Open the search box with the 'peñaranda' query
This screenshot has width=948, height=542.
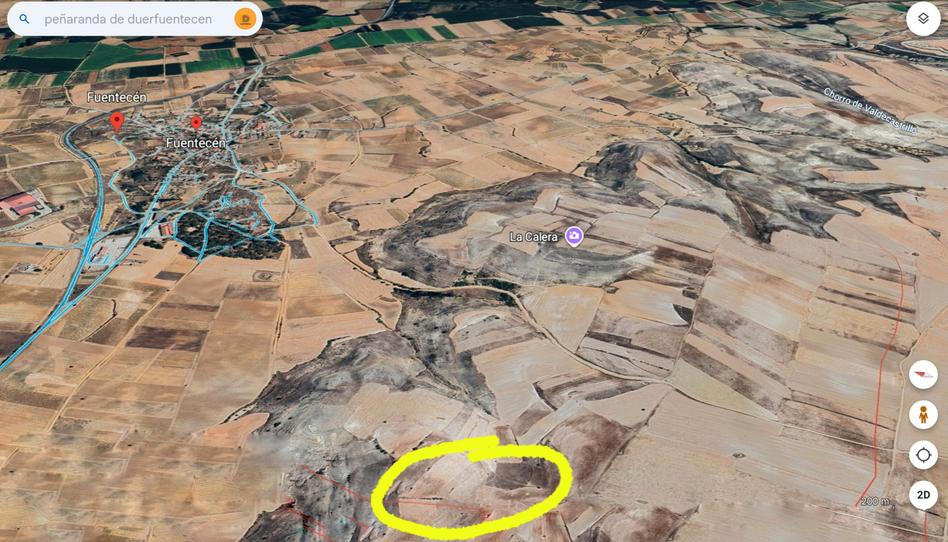tap(128, 19)
